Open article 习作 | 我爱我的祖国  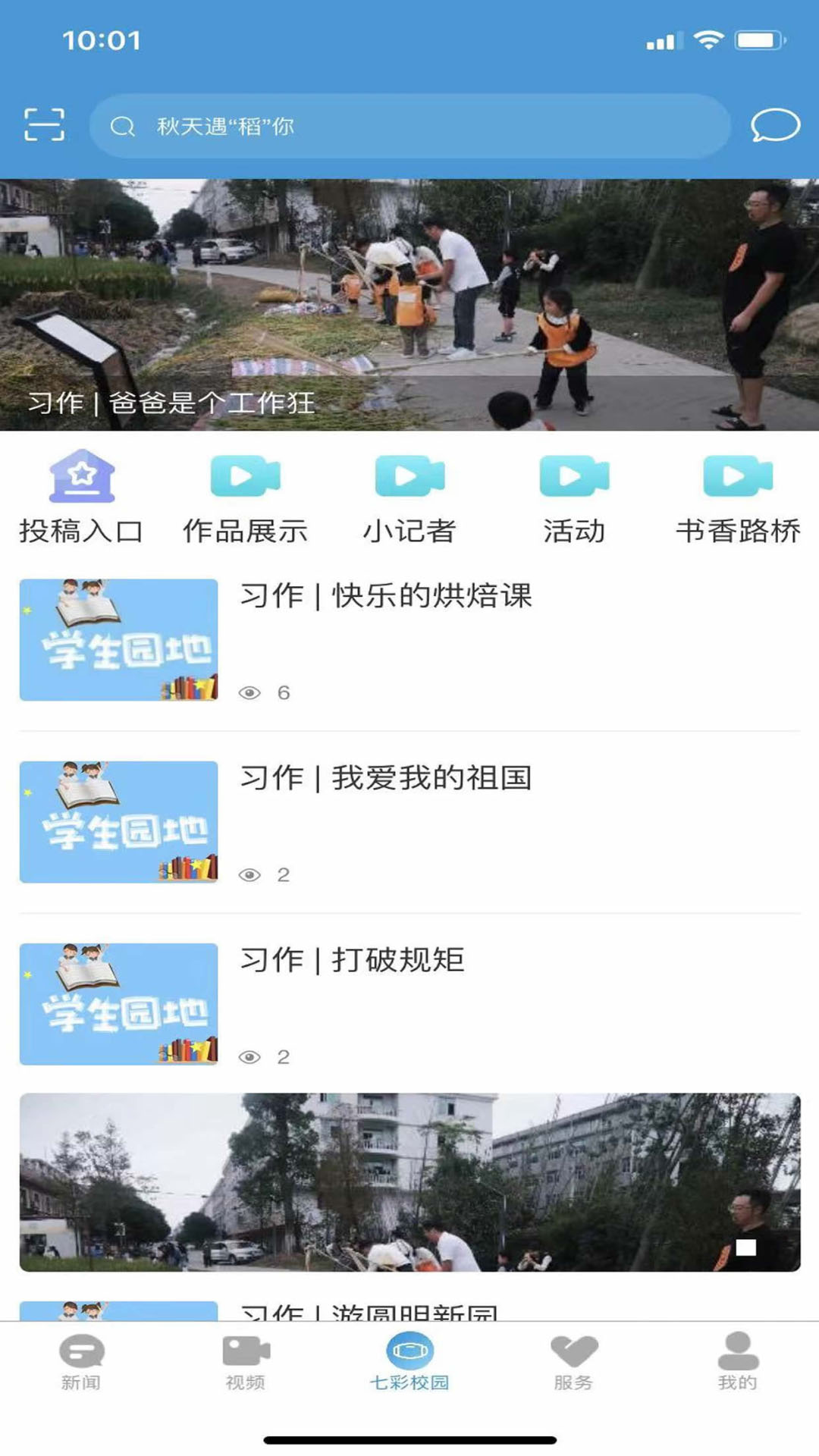click(409, 822)
